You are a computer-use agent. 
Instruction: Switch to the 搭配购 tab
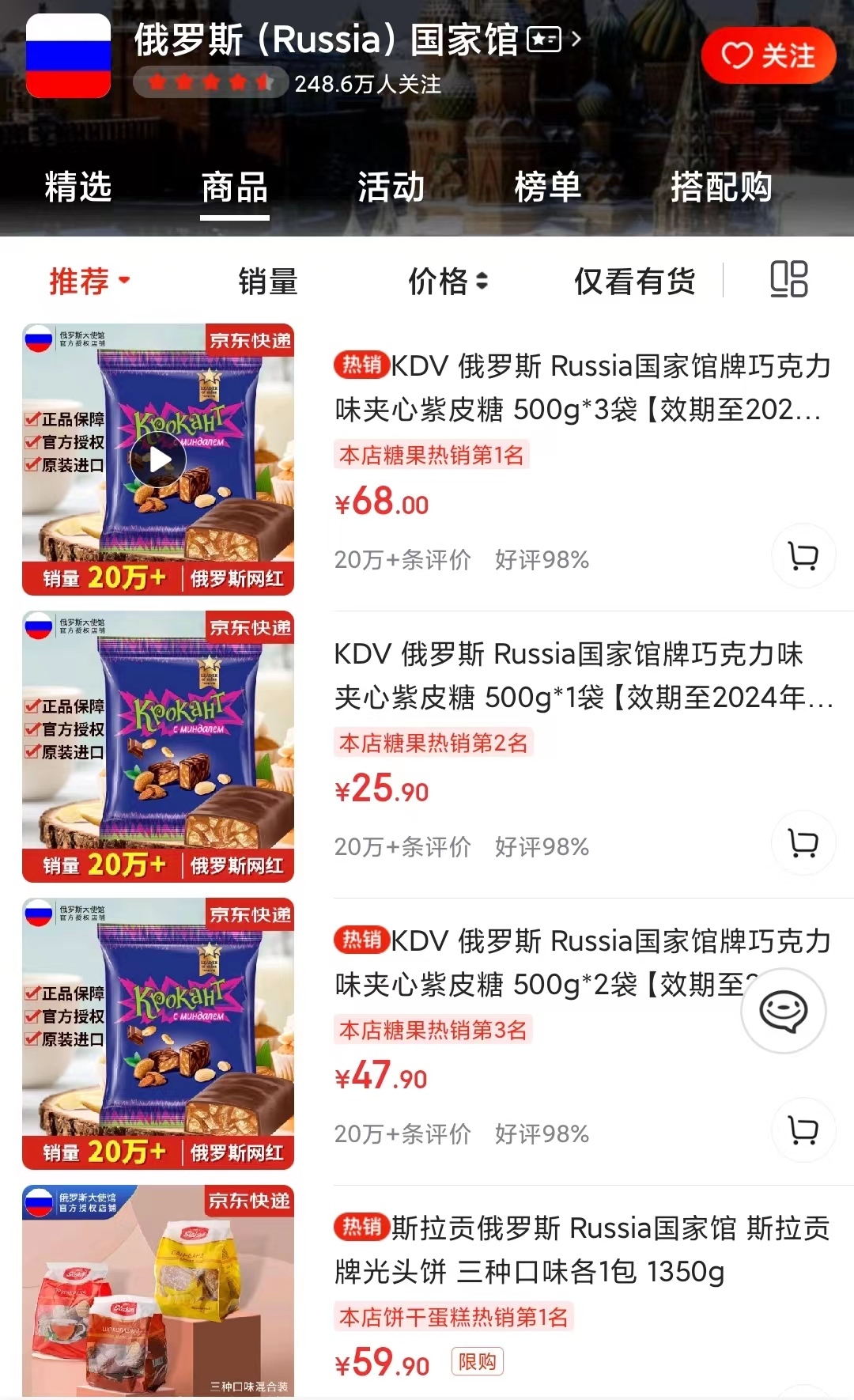[x=720, y=187]
